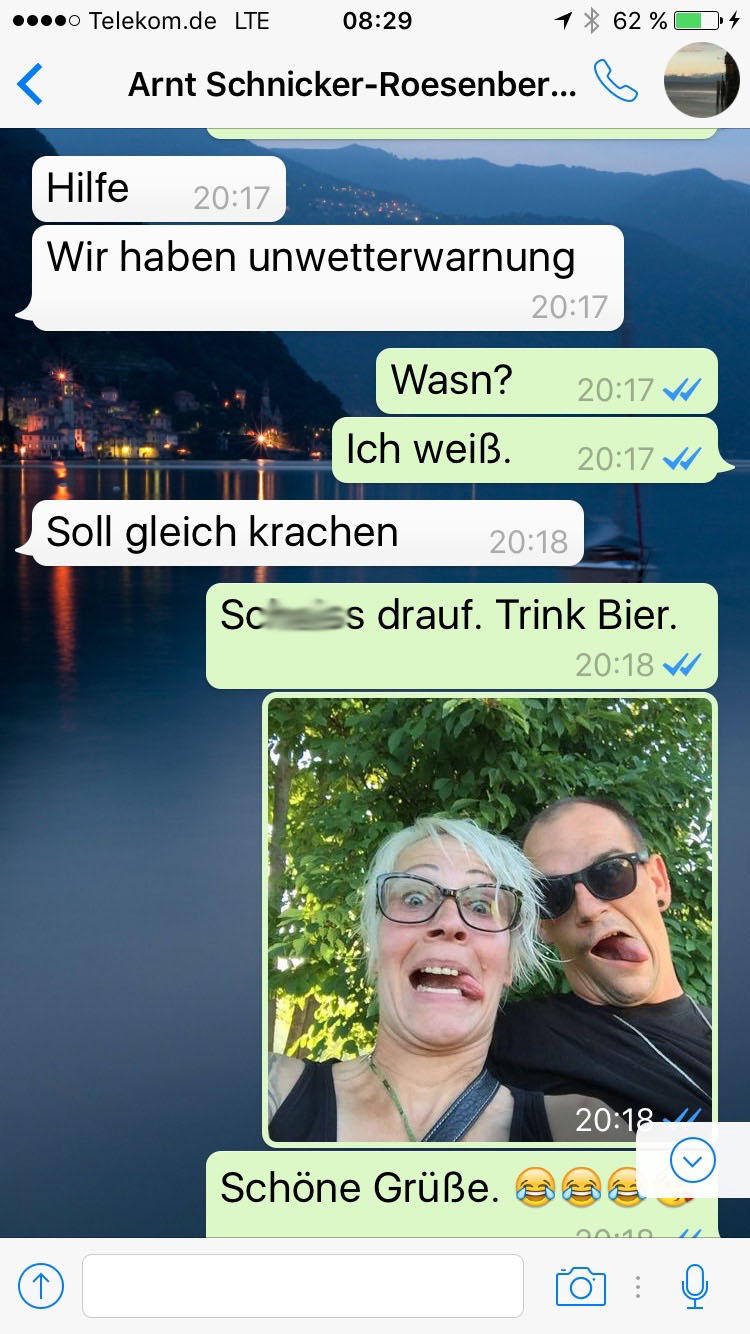Viewport: 750px width, 1334px height.
Task: Open the attachment upload menu
Action: pyautogui.click(x=41, y=1286)
